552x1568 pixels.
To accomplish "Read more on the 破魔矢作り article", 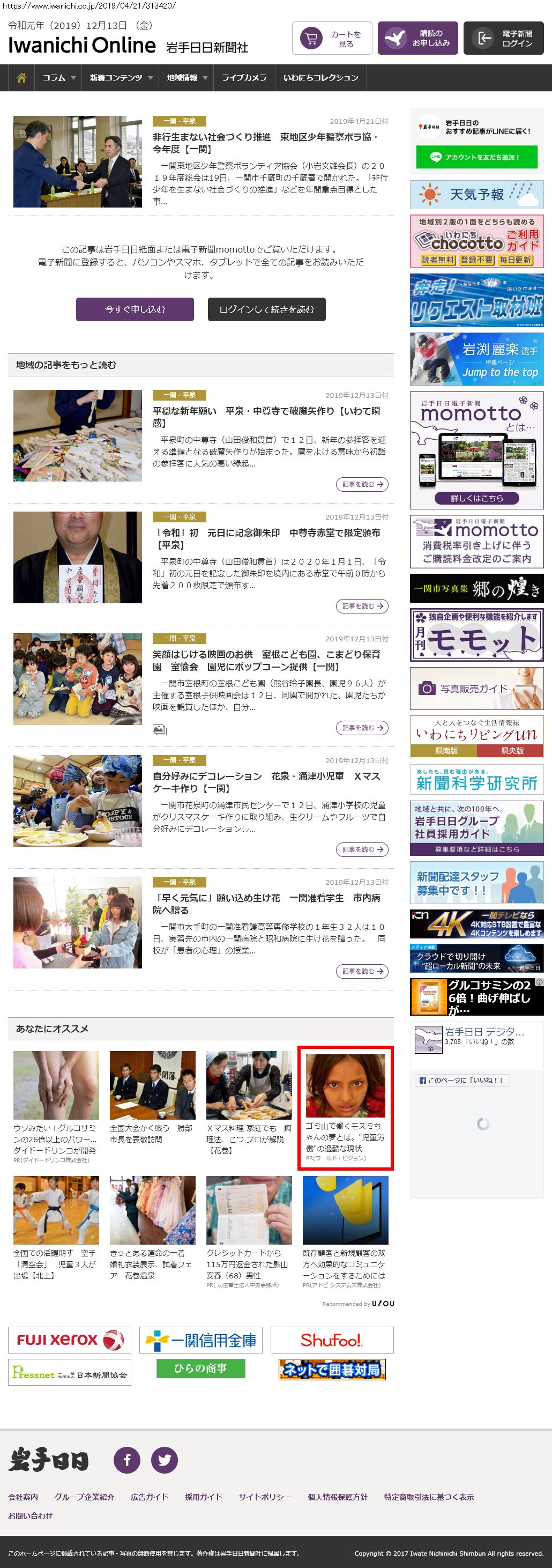I will (362, 485).
